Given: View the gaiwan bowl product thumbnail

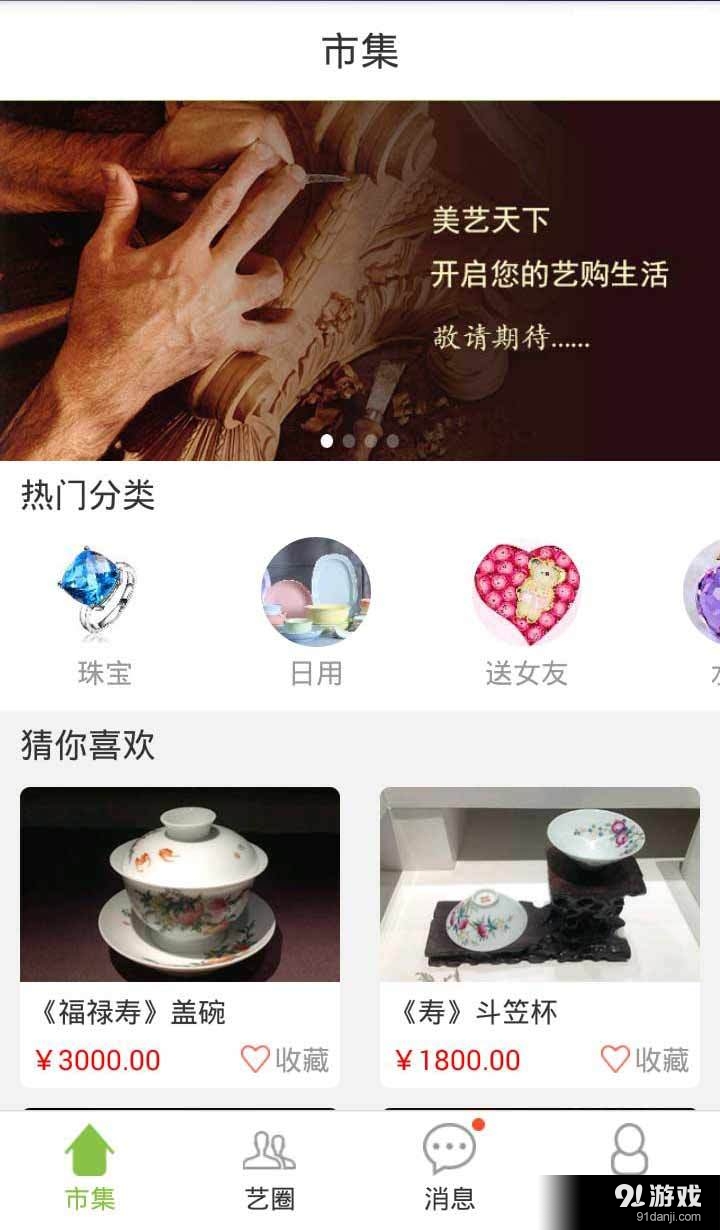Looking at the screenshot, I should [x=180, y=887].
